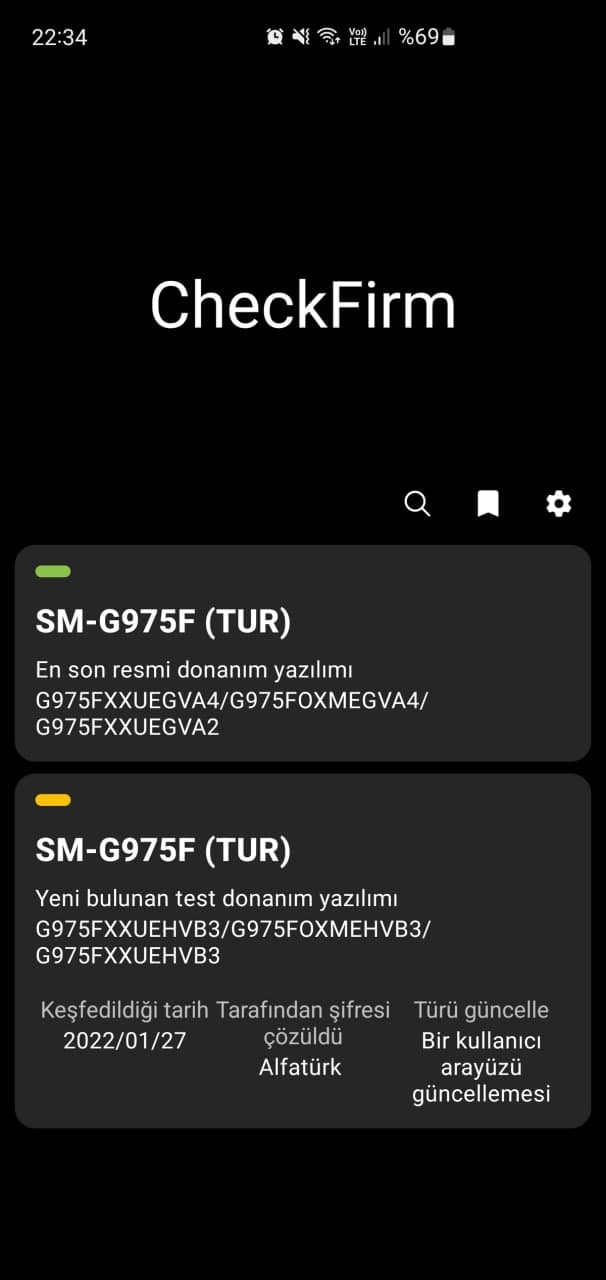Image resolution: width=606 pixels, height=1280 pixels.
Task: Open the search icon
Action: pos(417,503)
